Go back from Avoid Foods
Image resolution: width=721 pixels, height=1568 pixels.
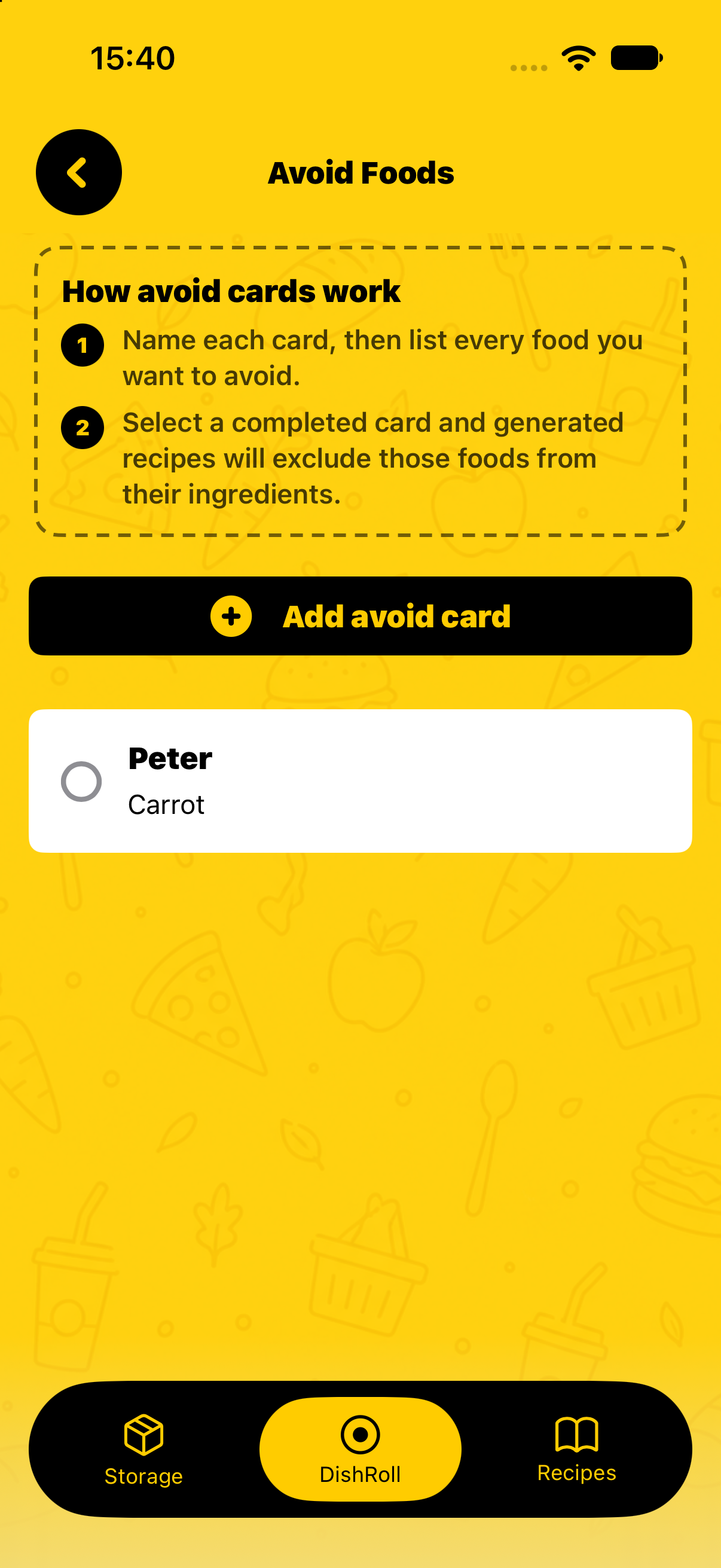coord(78,172)
